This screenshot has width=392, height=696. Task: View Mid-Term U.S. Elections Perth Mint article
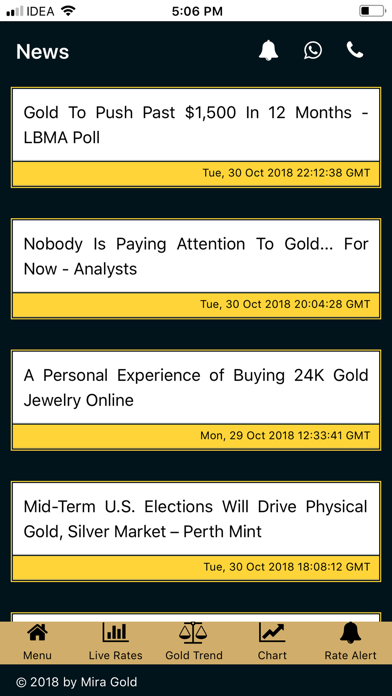[196, 531]
